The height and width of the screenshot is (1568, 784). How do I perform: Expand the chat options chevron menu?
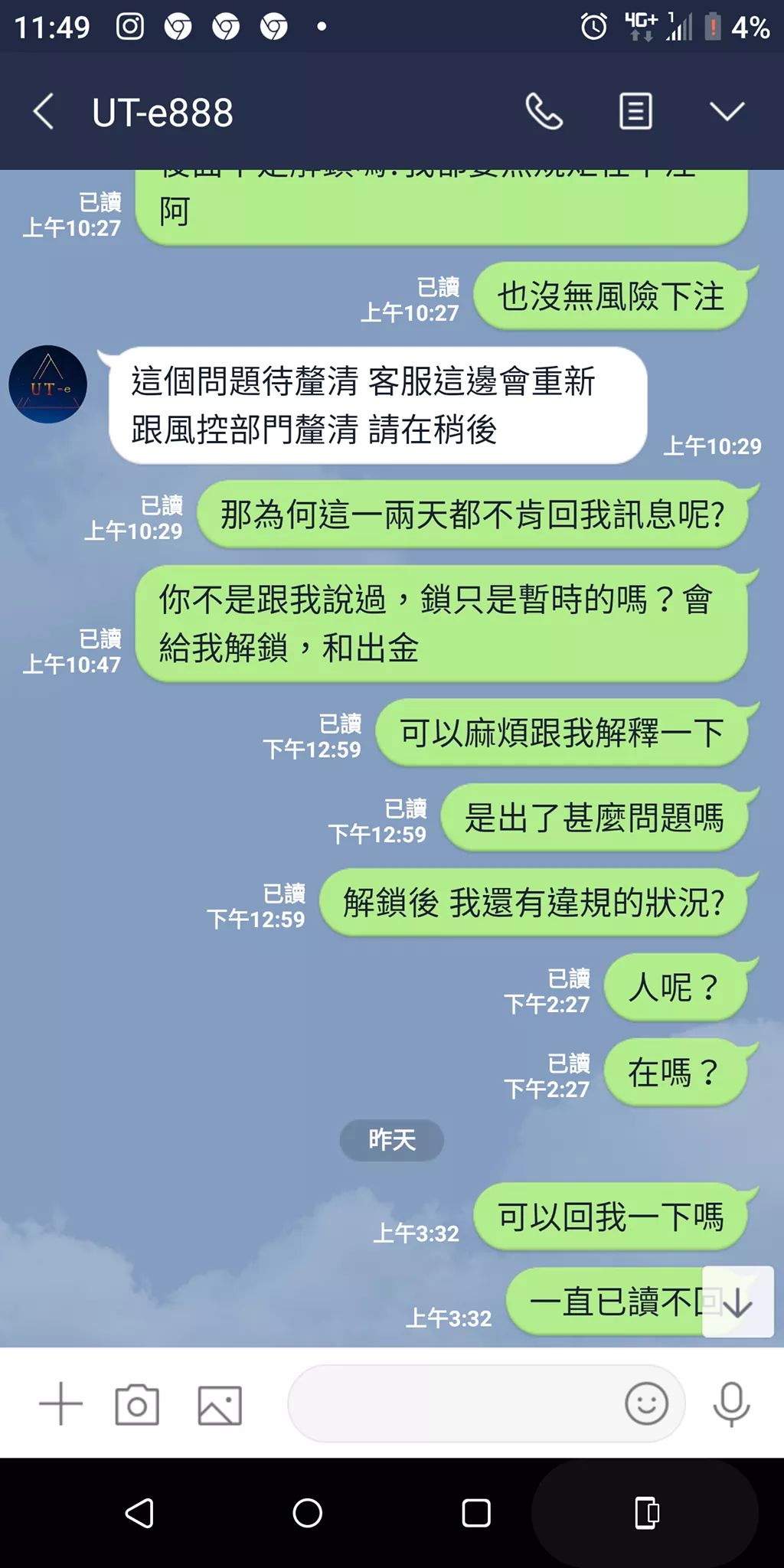[727, 112]
